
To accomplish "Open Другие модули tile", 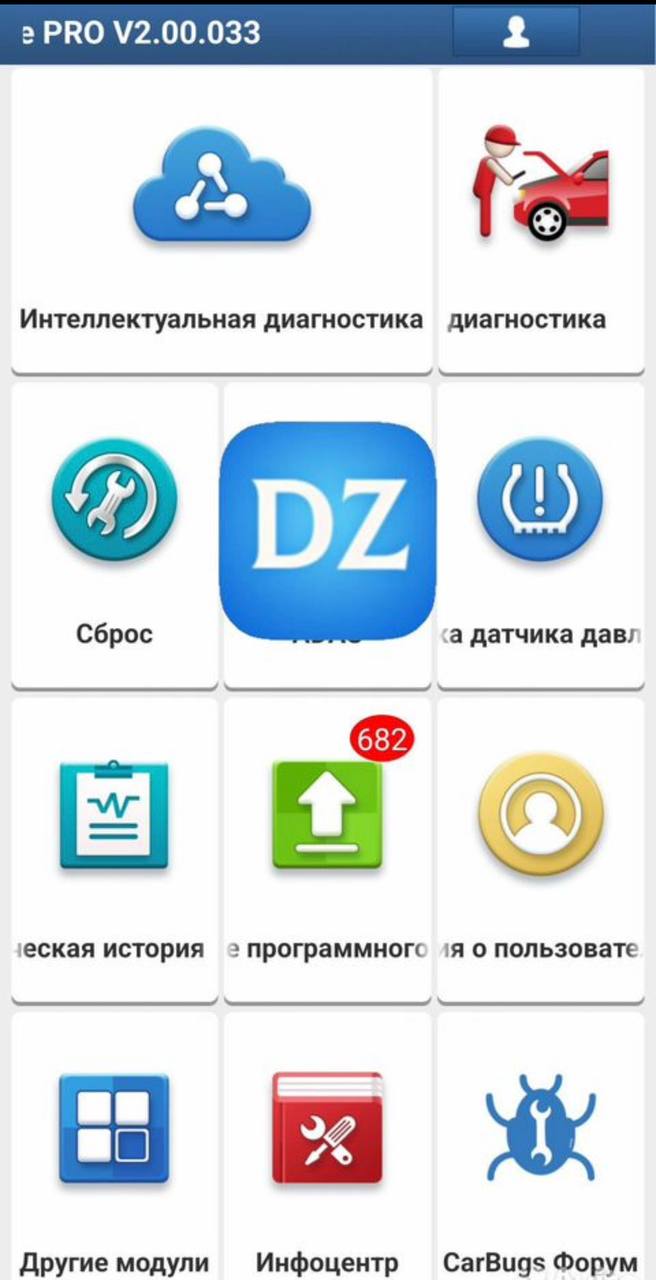I will pos(114,1147).
